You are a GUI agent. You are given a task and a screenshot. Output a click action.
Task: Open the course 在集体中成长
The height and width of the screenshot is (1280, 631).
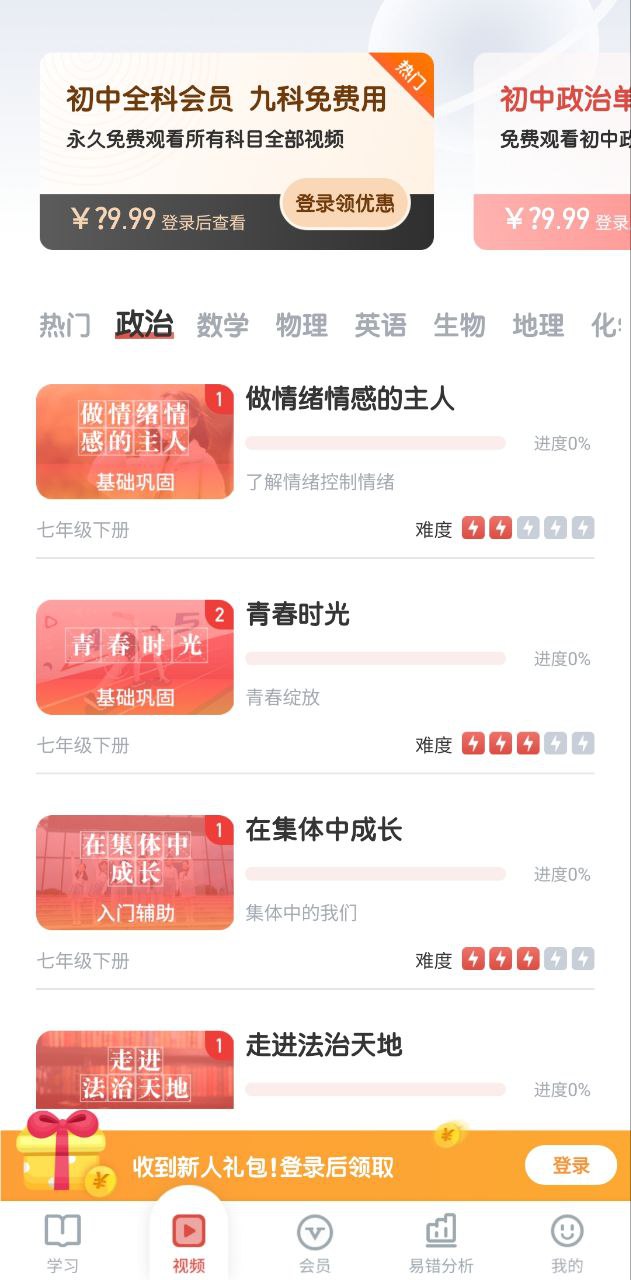[324, 830]
